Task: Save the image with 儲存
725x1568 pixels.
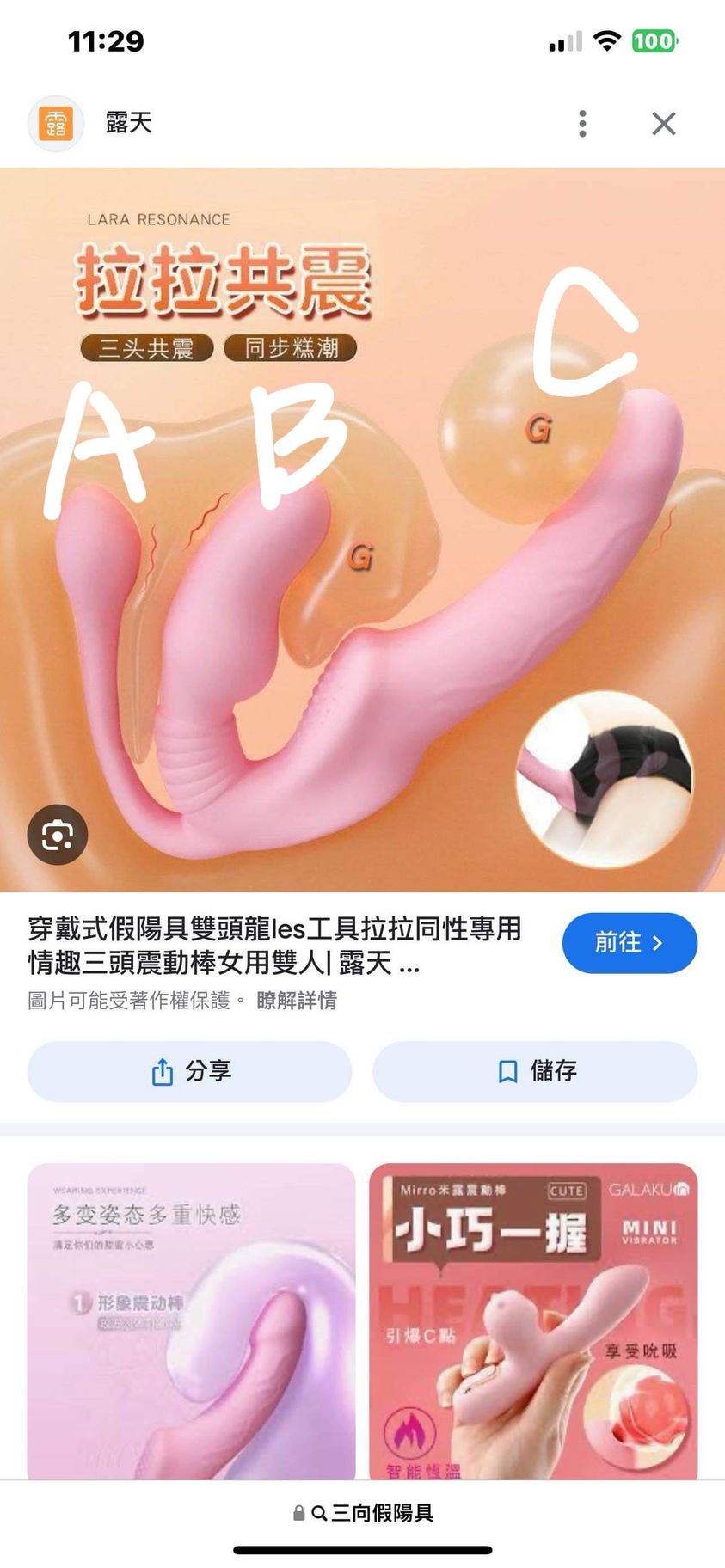Action: click(535, 1071)
